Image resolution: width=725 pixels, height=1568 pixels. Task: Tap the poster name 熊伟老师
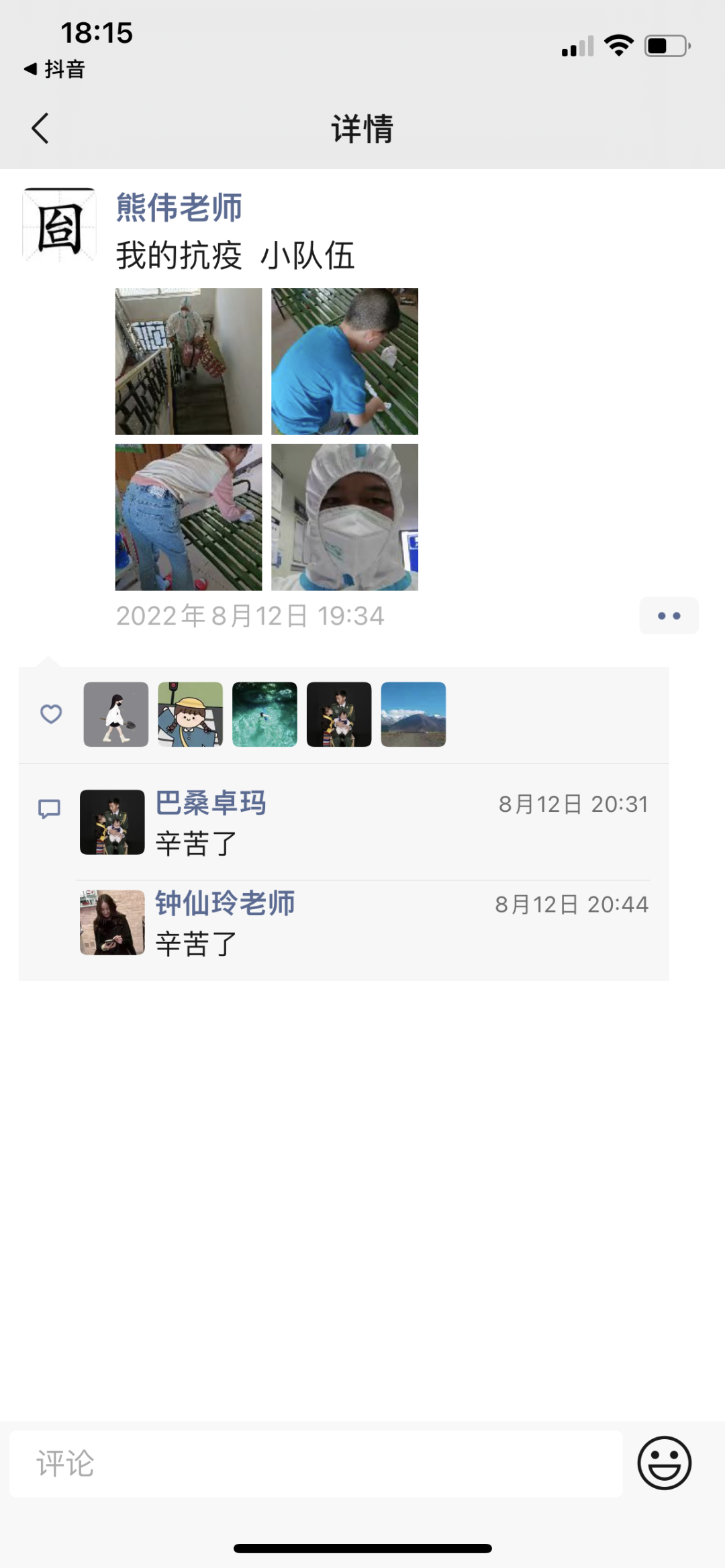179,207
